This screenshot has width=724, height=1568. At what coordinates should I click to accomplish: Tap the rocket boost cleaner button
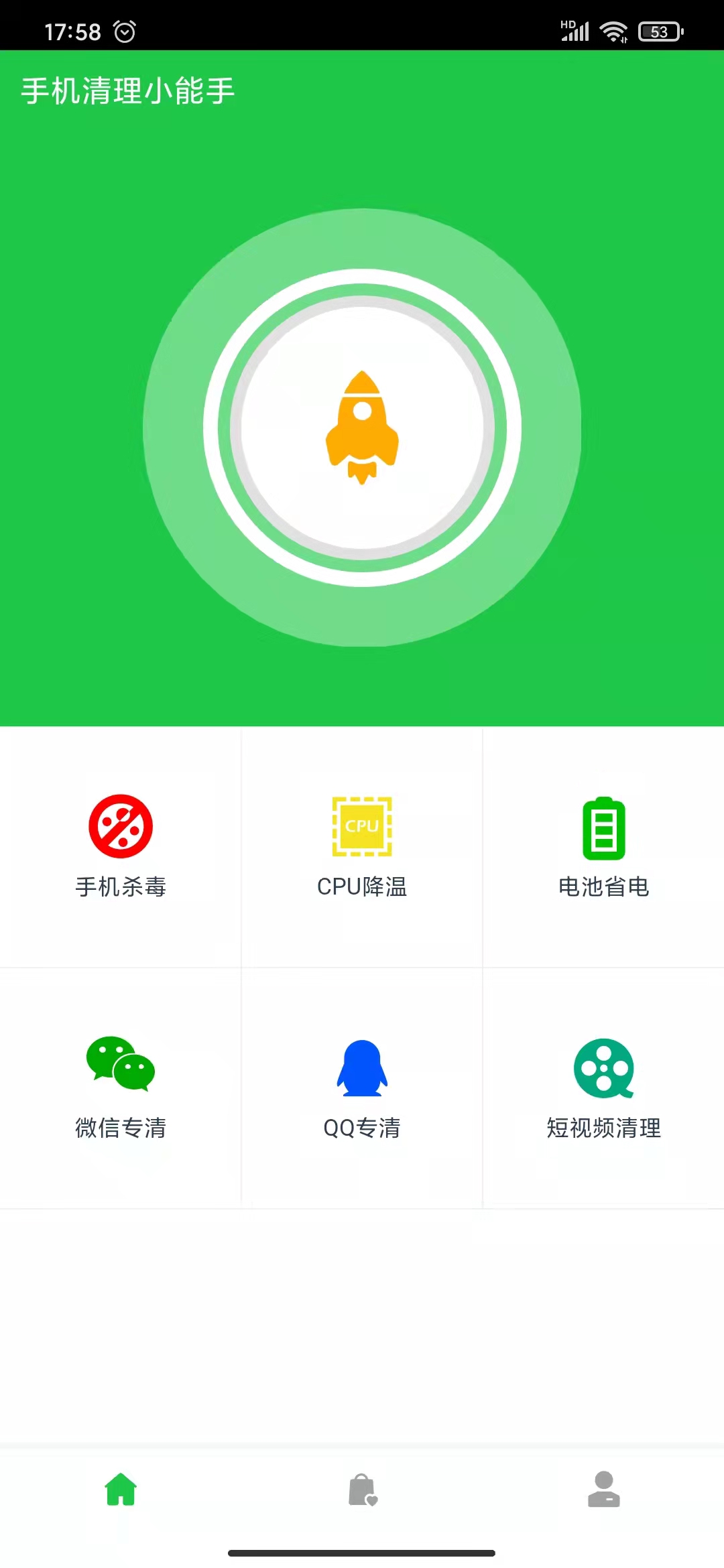click(x=361, y=432)
